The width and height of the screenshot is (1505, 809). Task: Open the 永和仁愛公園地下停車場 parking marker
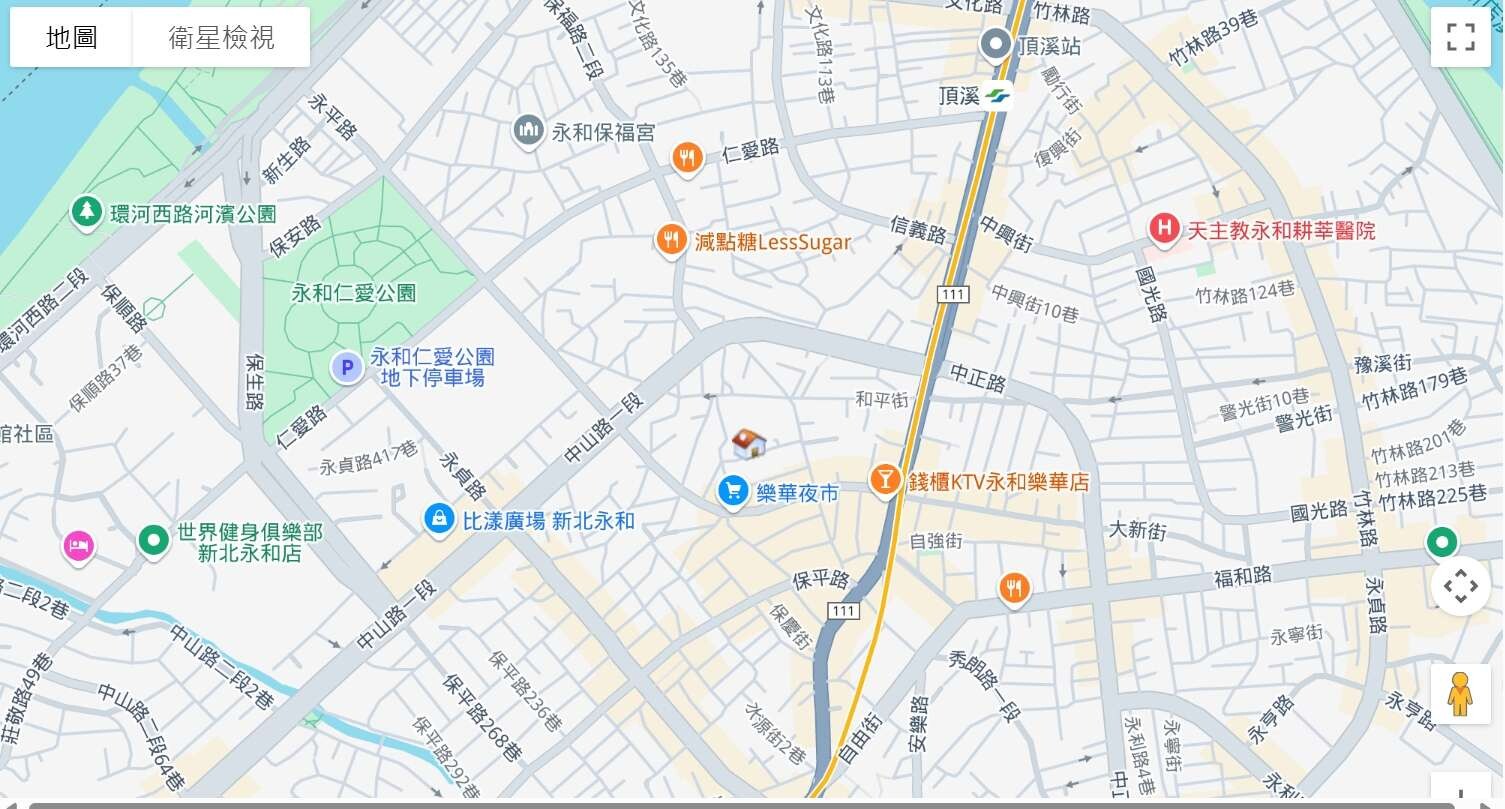click(347, 368)
